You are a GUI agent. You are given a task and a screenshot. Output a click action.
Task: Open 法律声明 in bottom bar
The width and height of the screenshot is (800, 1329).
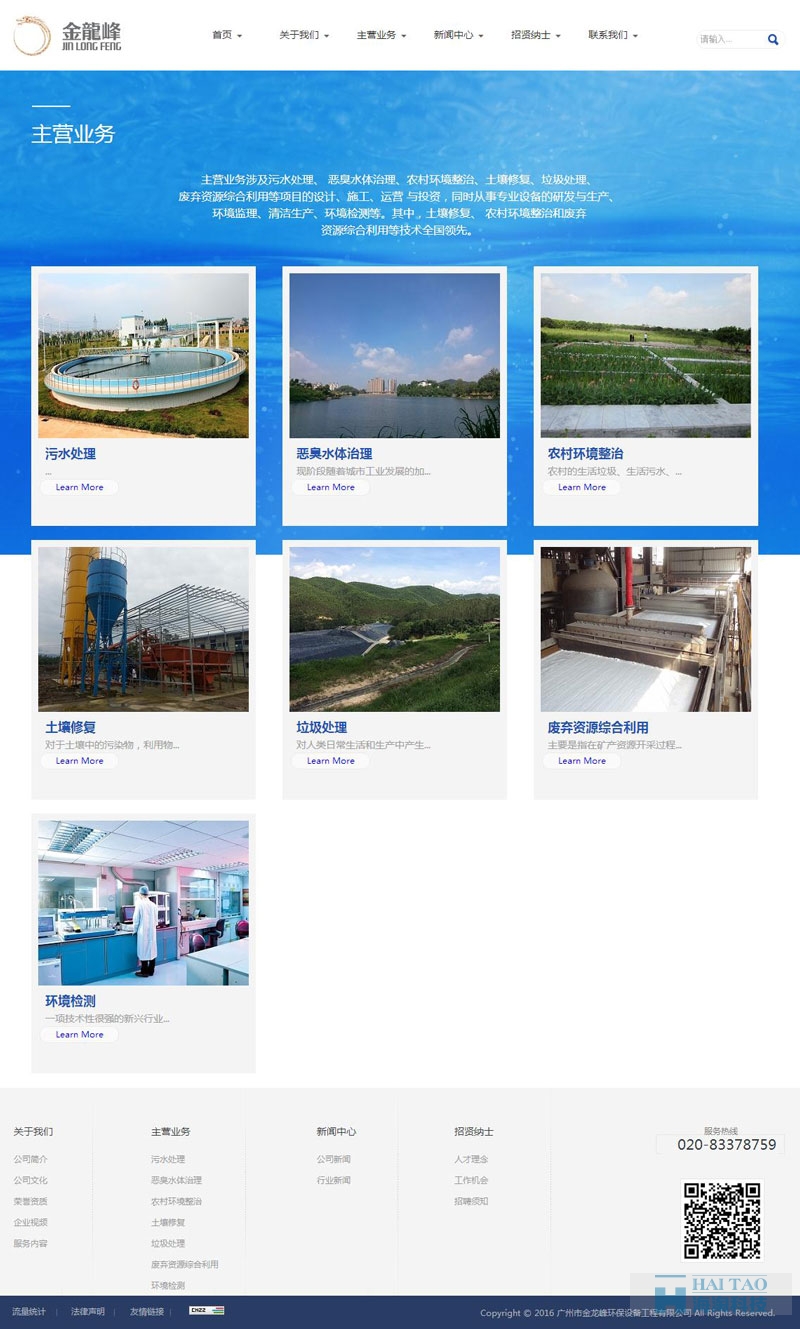coord(87,1312)
